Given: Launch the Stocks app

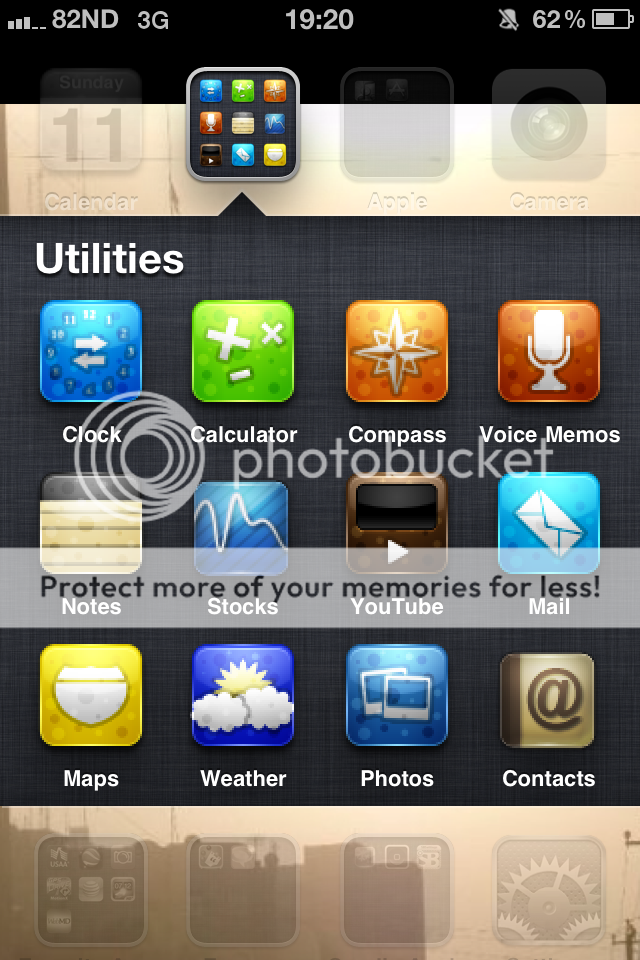Looking at the screenshot, I should 243,523.
